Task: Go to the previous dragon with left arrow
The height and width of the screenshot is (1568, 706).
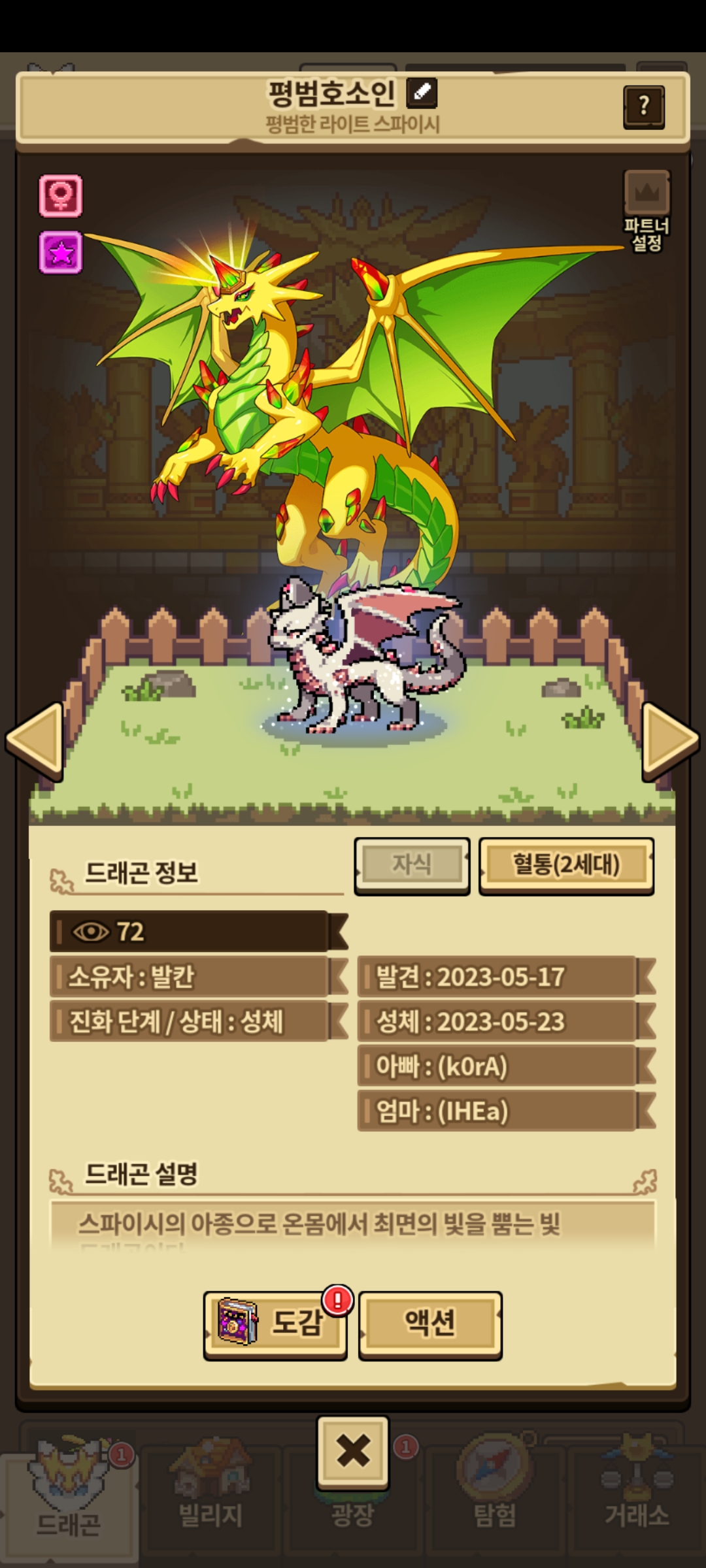Action: [x=35, y=741]
